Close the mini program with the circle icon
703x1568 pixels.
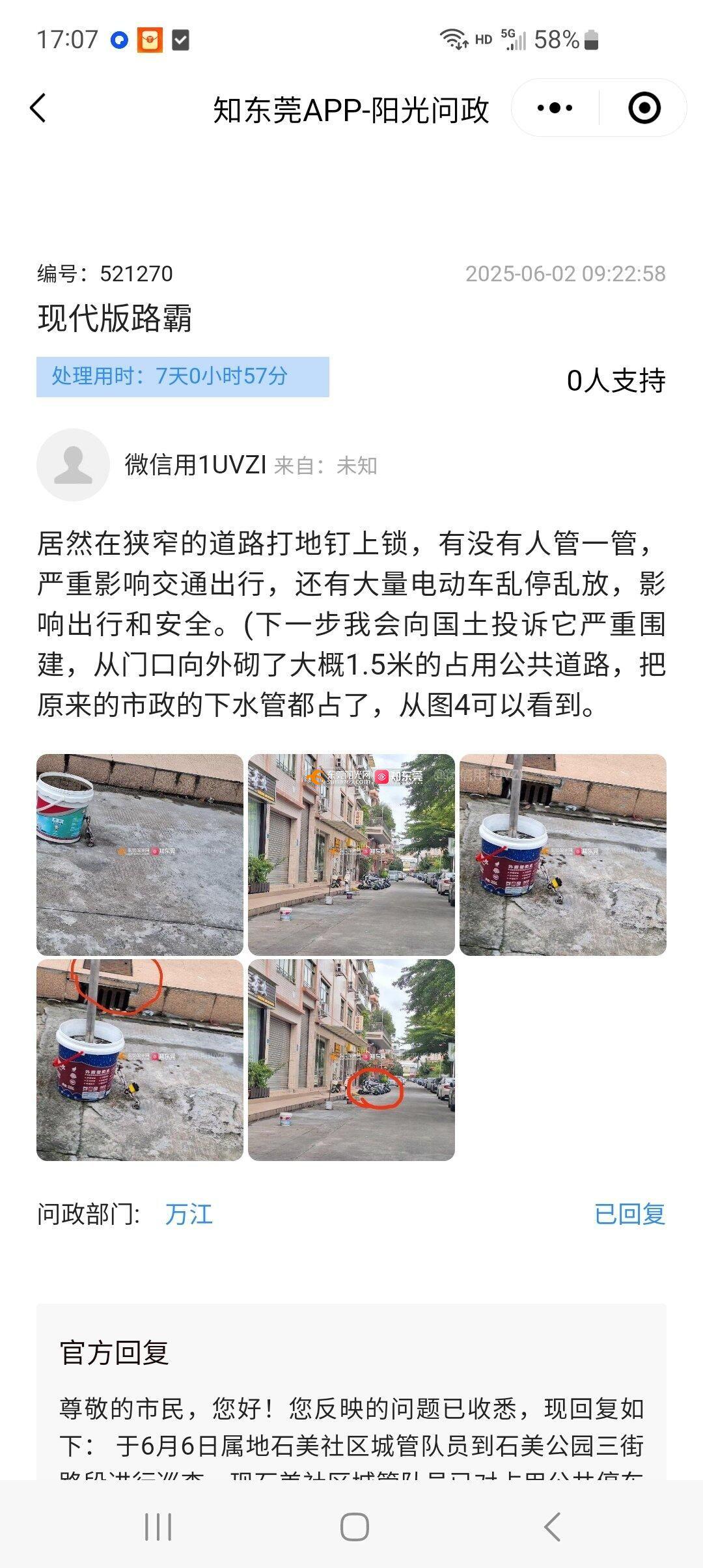pos(644,108)
